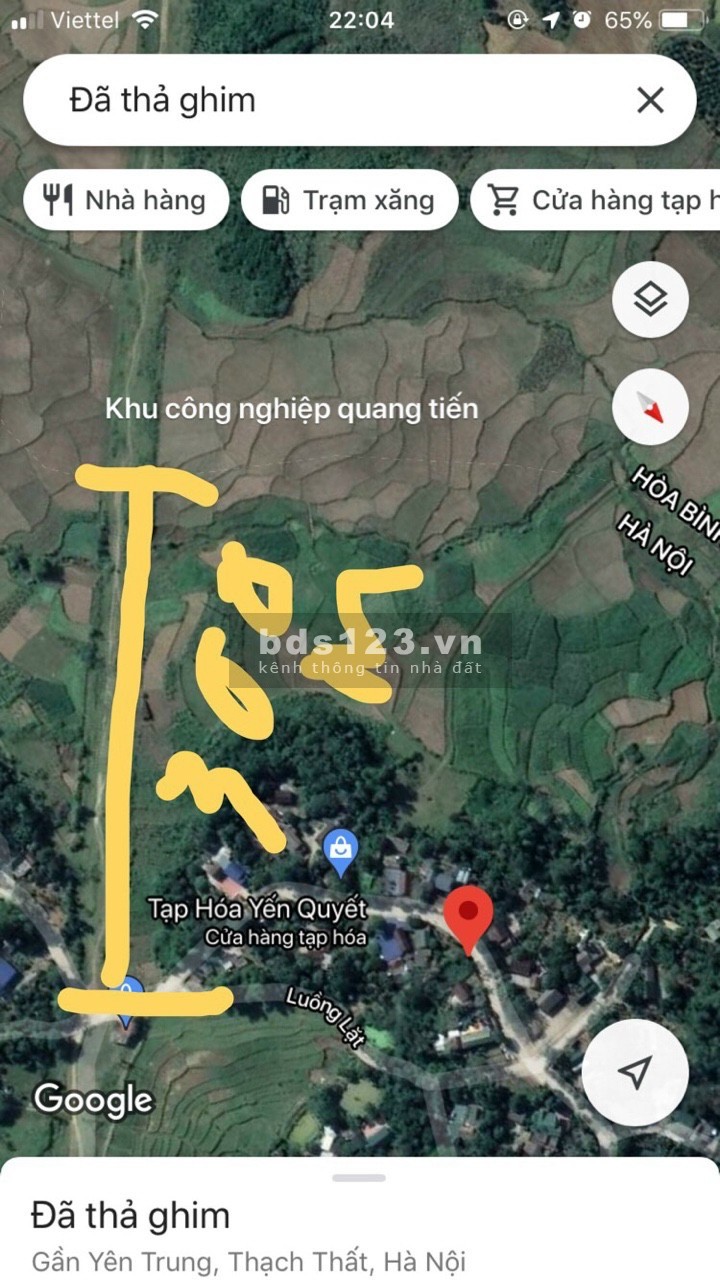This screenshot has width=720, height=1280.
Task: Open the Tạp Hóa Yến Quyết store marker
Action: (x=341, y=852)
